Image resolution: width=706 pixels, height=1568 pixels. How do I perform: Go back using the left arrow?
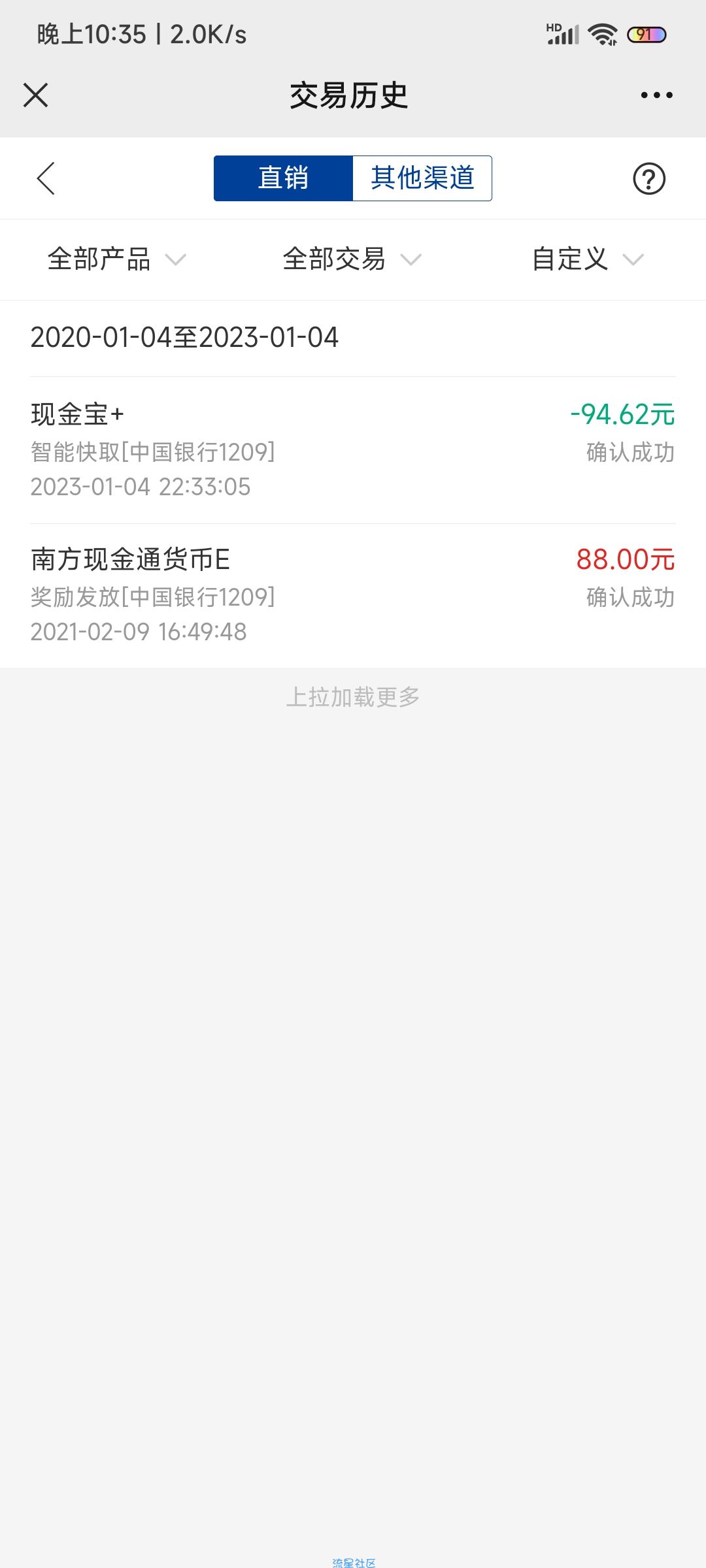pyautogui.click(x=46, y=178)
